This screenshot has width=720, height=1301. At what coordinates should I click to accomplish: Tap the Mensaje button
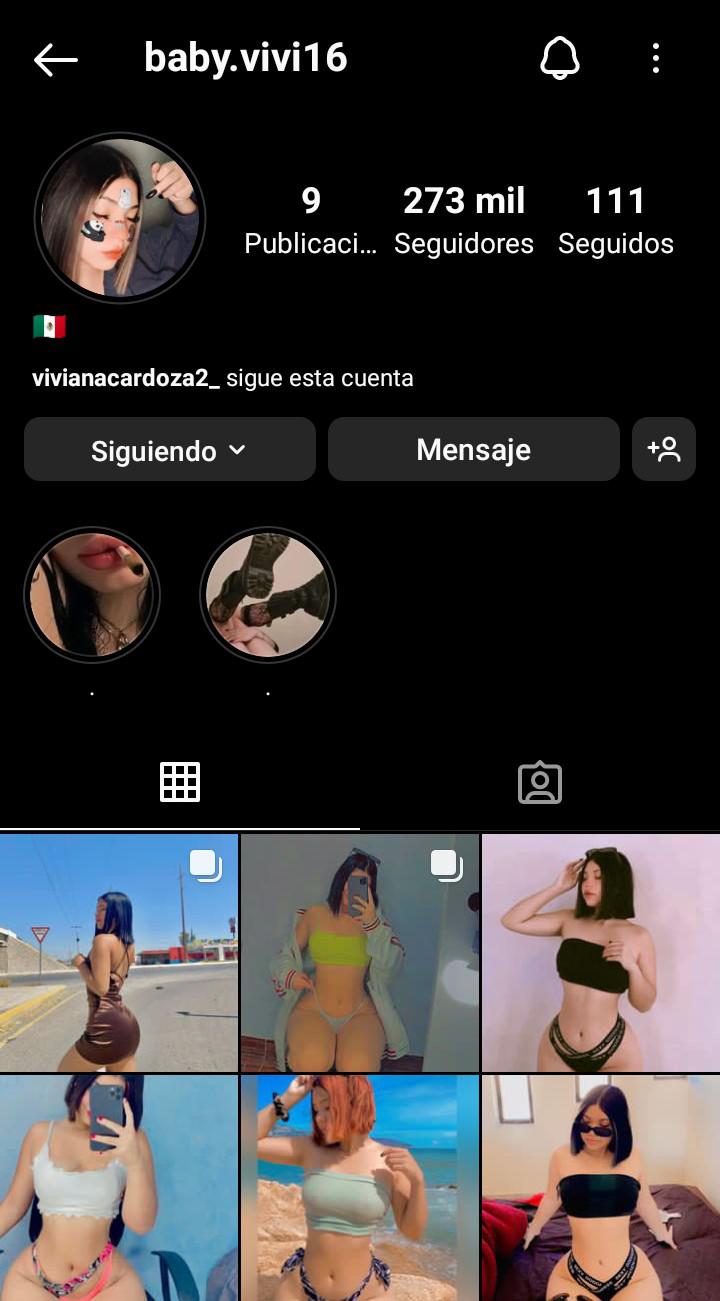(x=473, y=450)
